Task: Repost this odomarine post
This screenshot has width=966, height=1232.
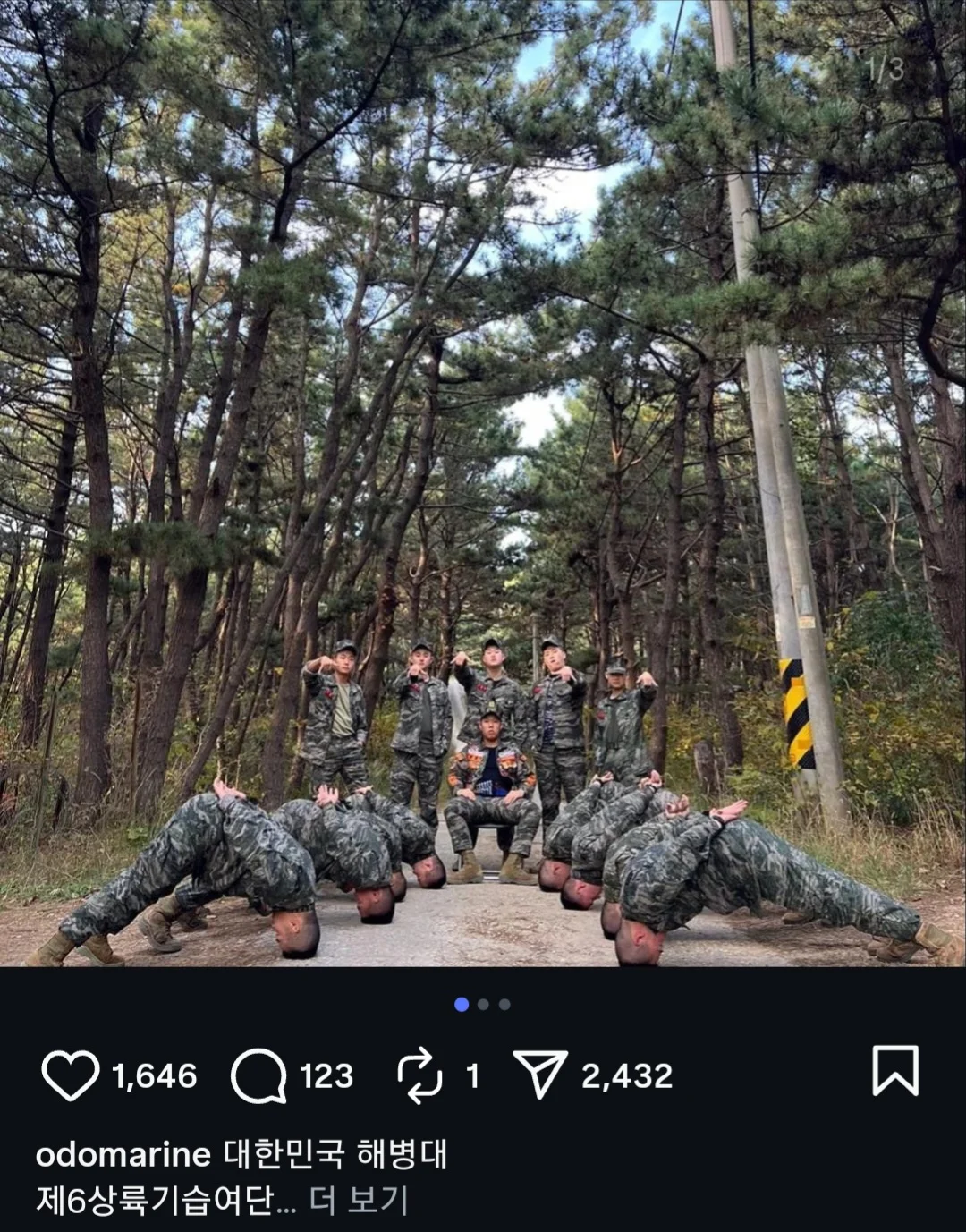Action: tap(419, 1075)
